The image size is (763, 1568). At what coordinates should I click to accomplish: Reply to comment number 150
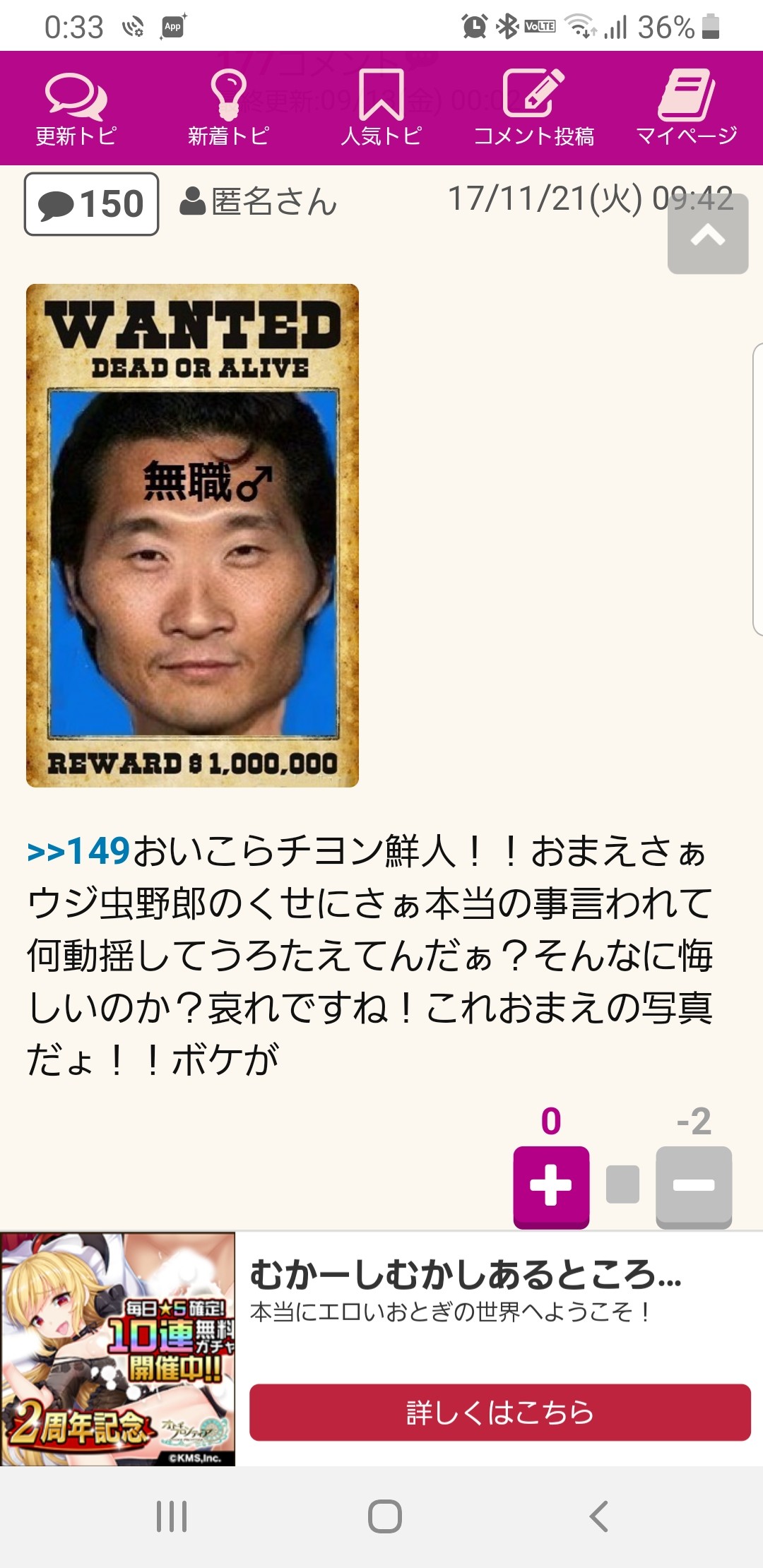(91, 204)
